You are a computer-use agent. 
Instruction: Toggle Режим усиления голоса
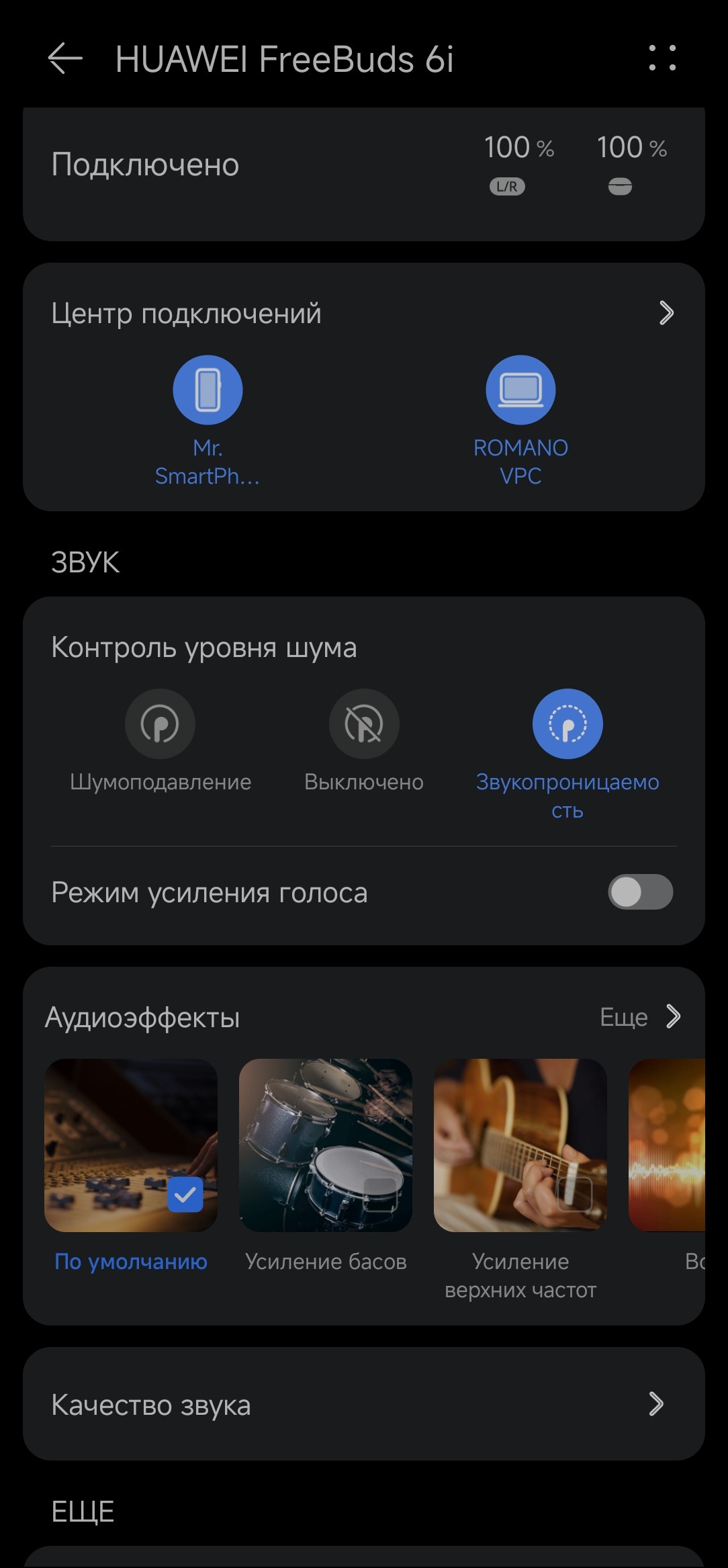(x=640, y=892)
